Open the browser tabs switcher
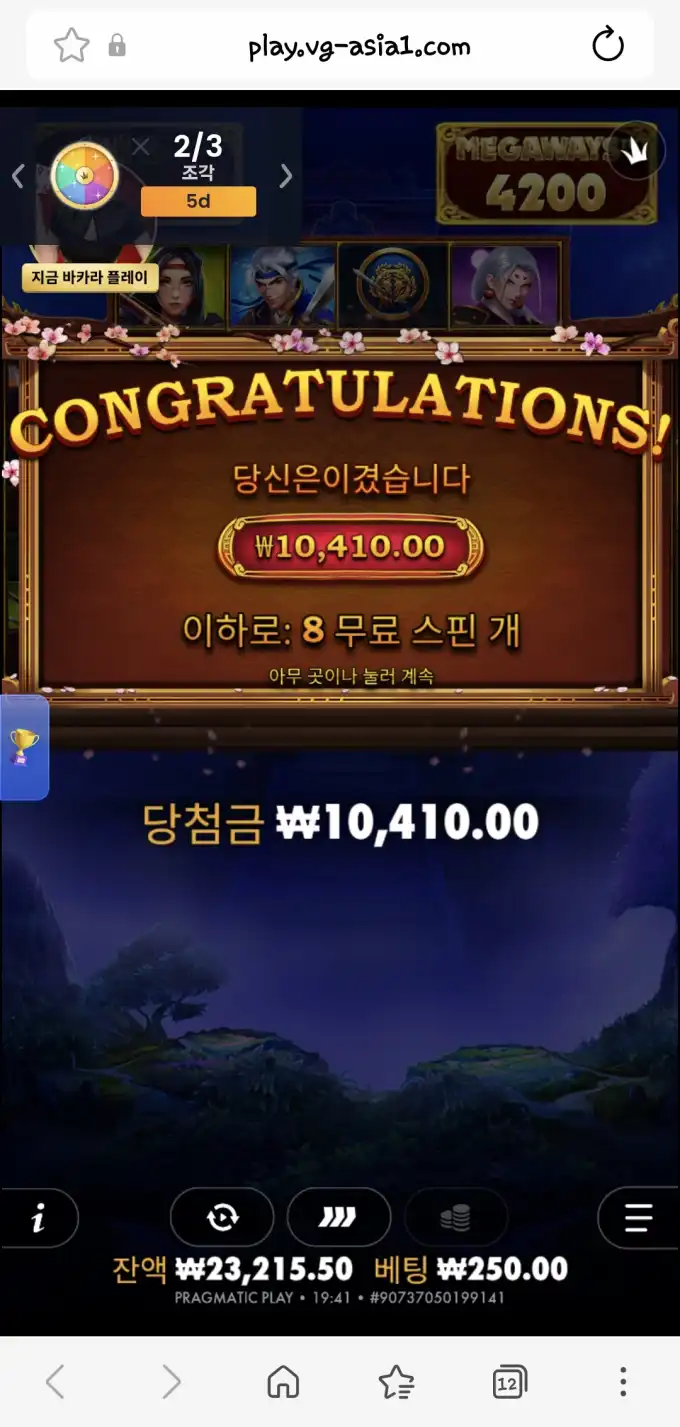The width and height of the screenshot is (680, 1427). [510, 1382]
